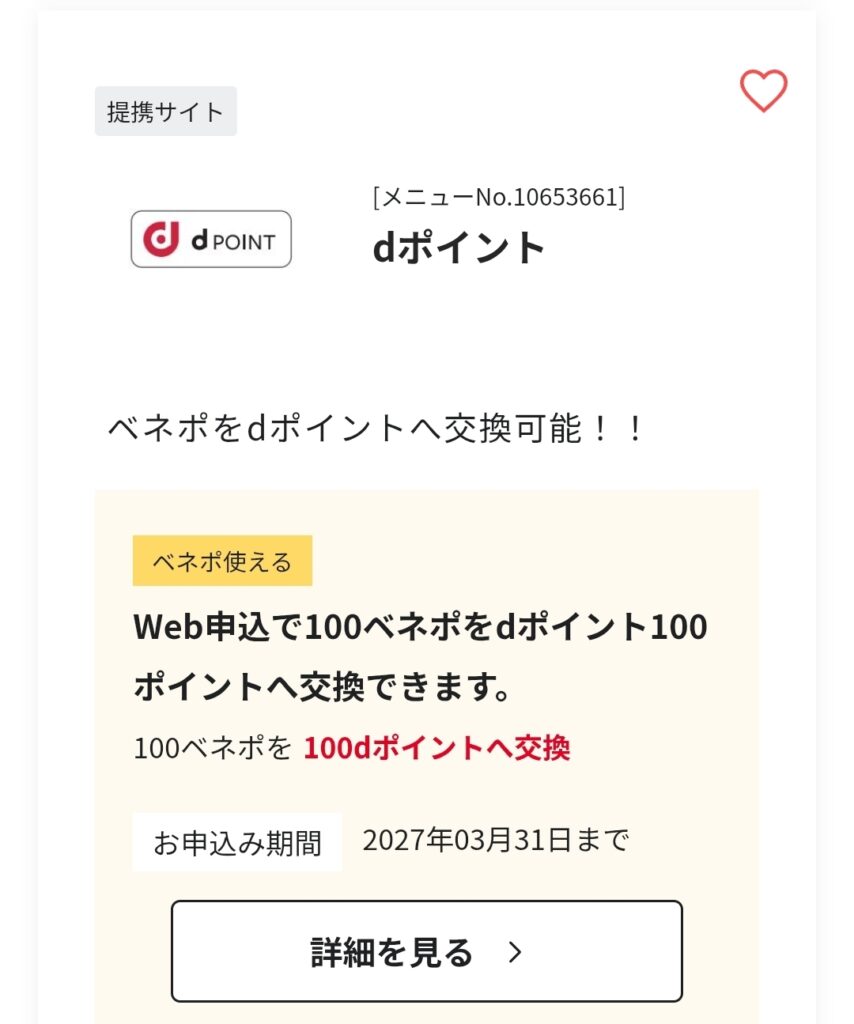Image resolution: width=854 pixels, height=1024 pixels.
Task: Add dポイント to favorites with the heart
Action: (x=763, y=91)
